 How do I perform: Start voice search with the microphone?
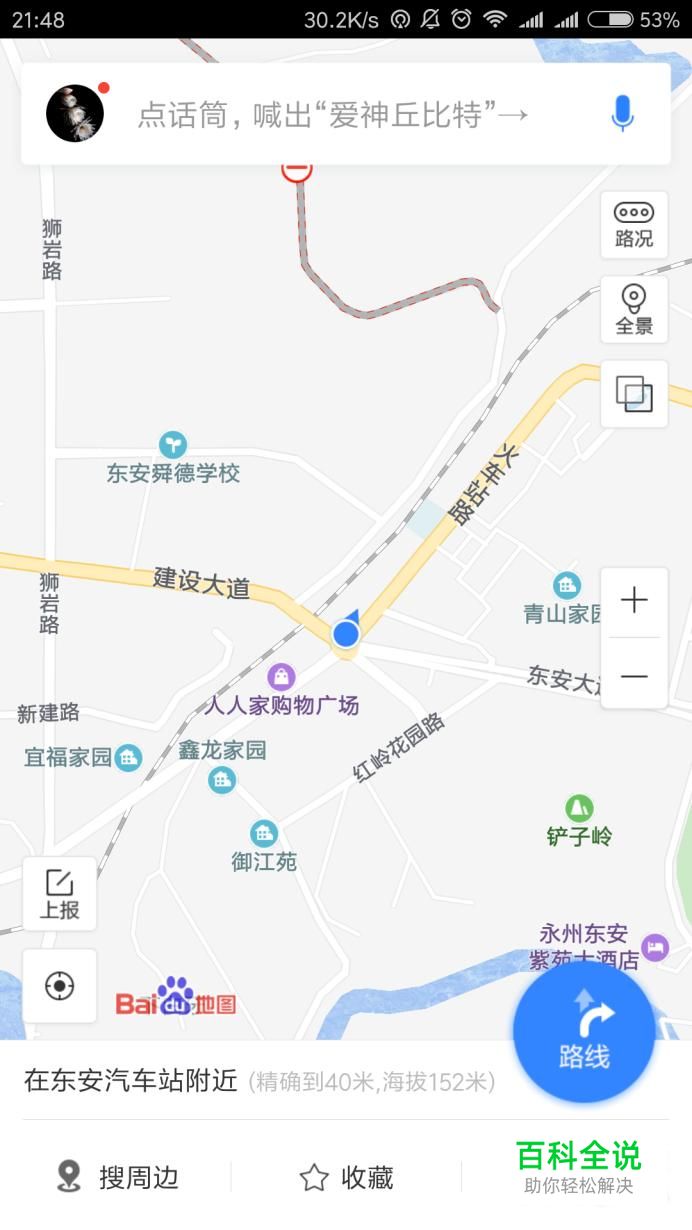(623, 114)
